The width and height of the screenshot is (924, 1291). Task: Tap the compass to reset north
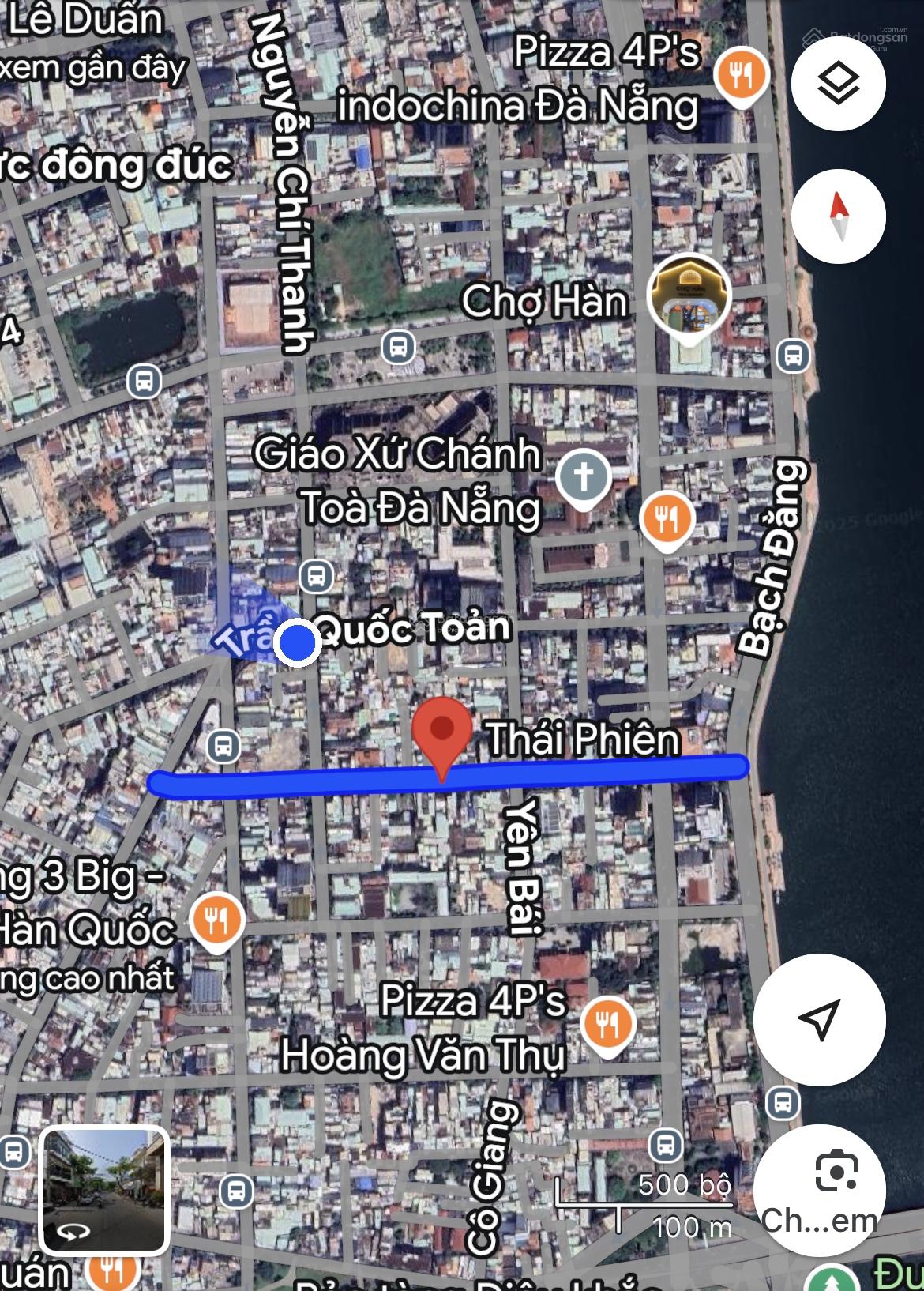tap(838, 216)
